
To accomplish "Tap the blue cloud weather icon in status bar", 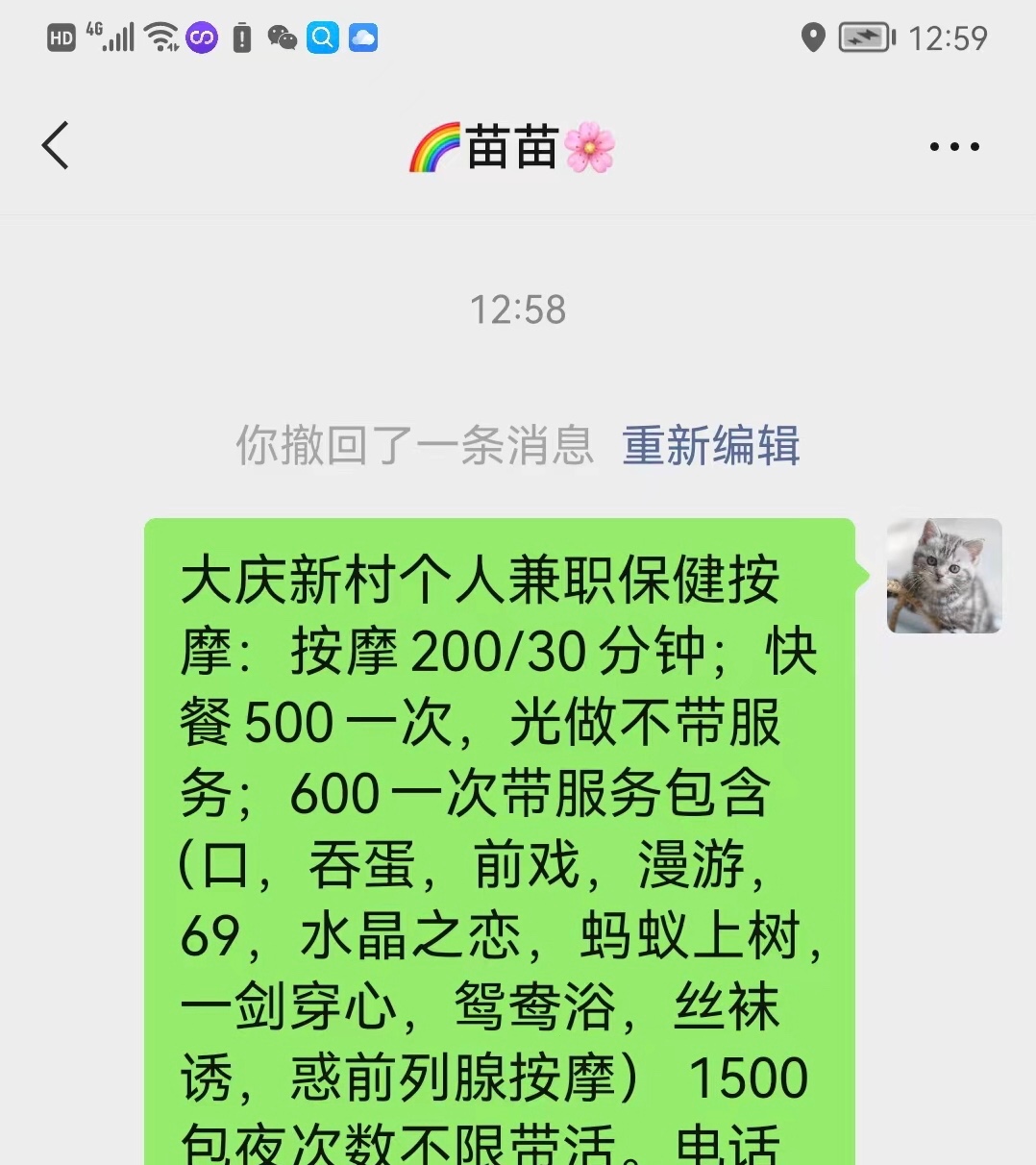I will click(x=363, y=37).
